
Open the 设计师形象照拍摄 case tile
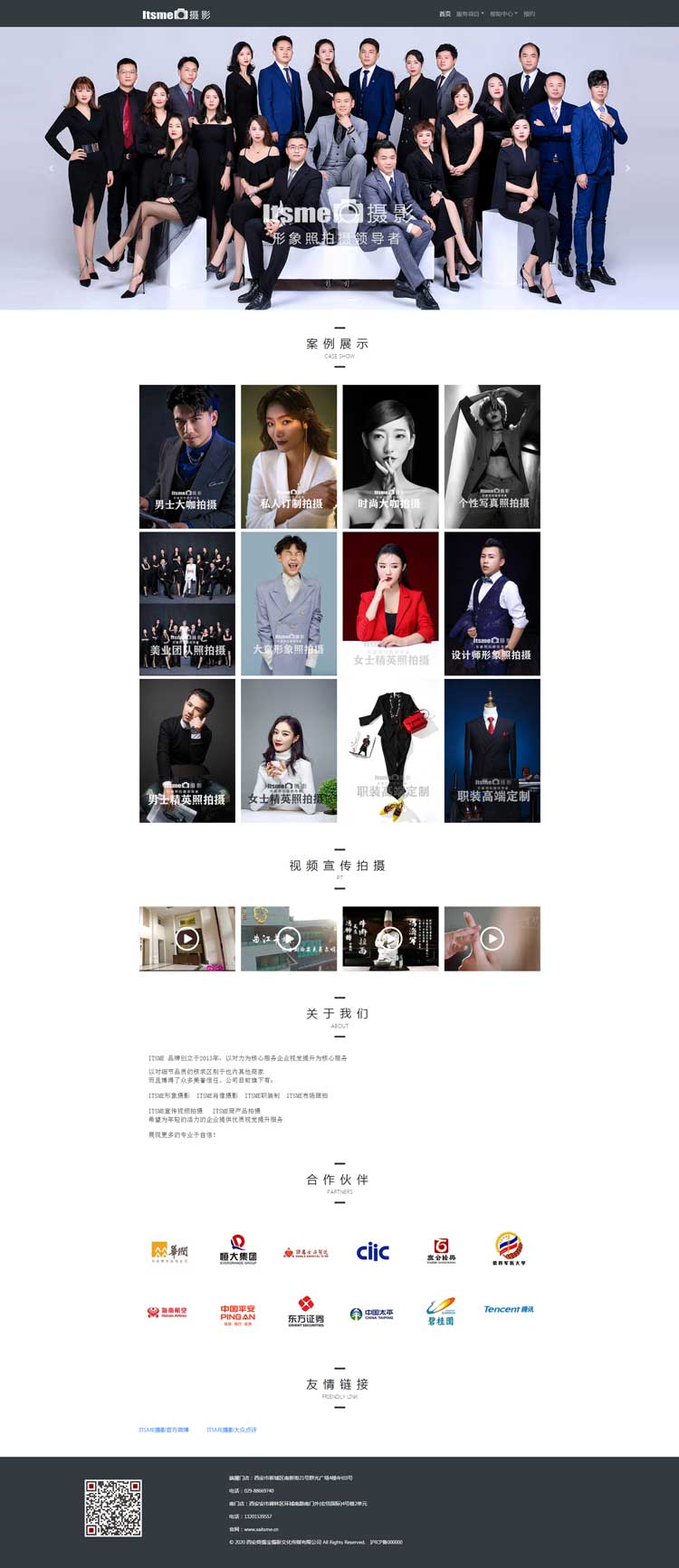(492, 603)
